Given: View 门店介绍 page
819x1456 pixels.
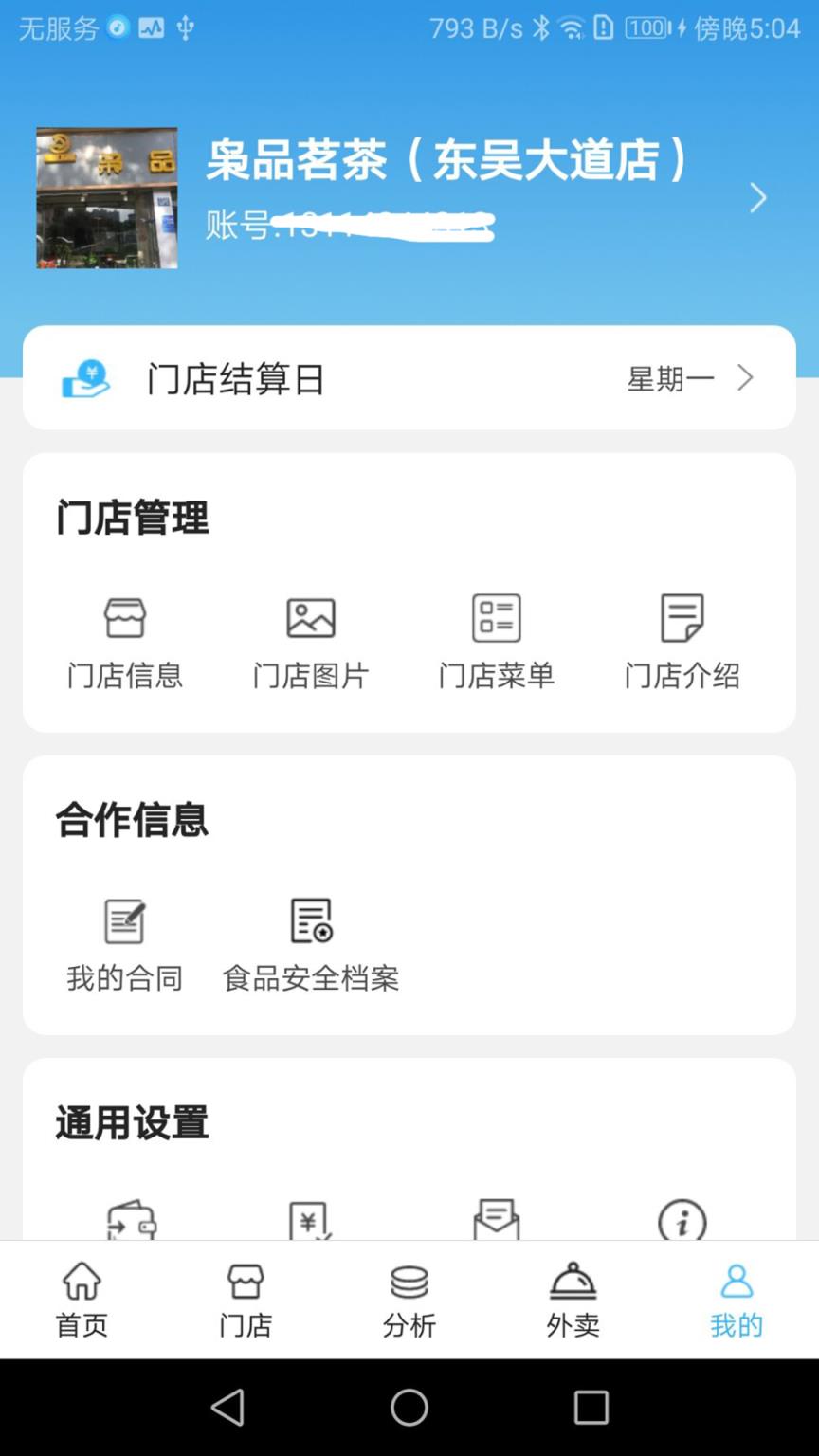Looking at the screenshot, I should click(x=681, y=640).
